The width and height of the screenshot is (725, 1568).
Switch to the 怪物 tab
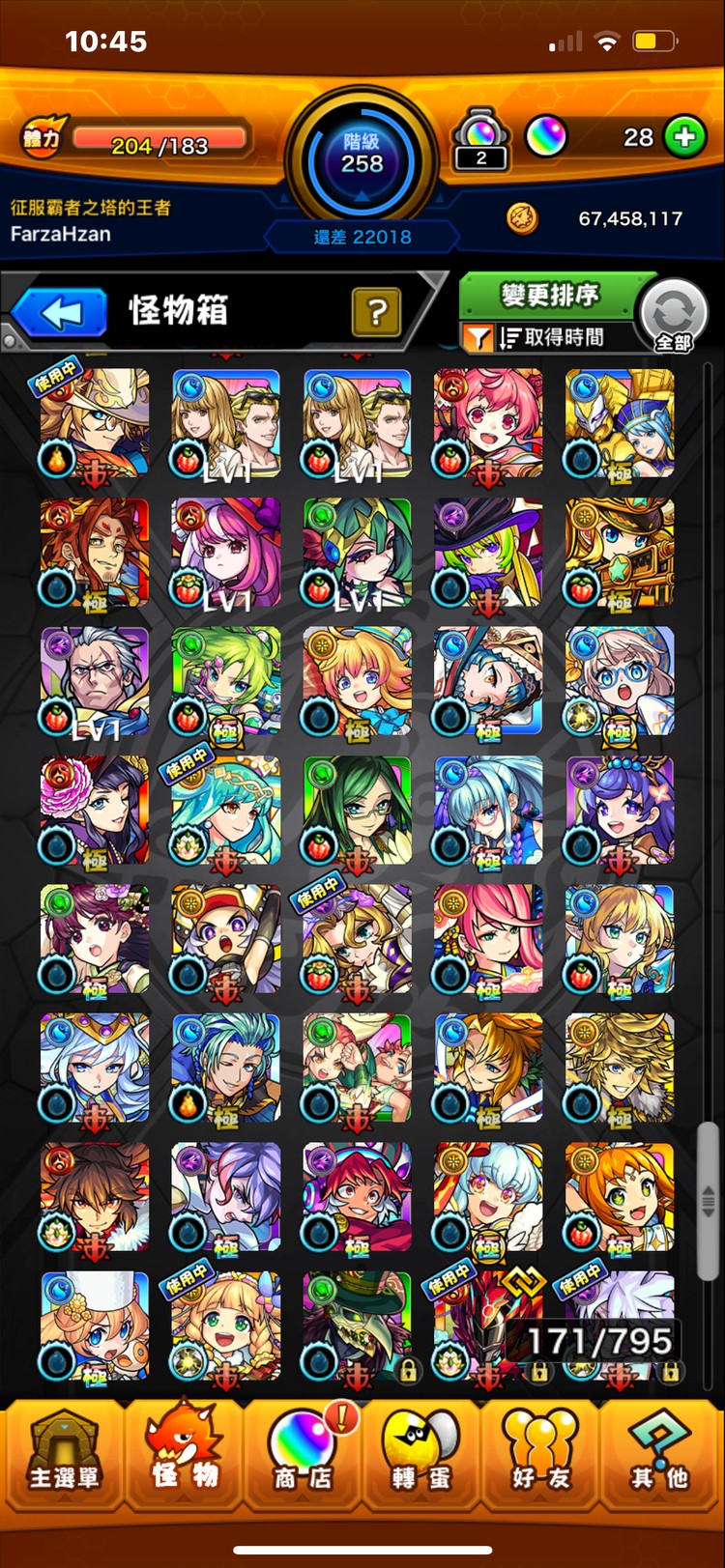click(x=184, y=1457)
